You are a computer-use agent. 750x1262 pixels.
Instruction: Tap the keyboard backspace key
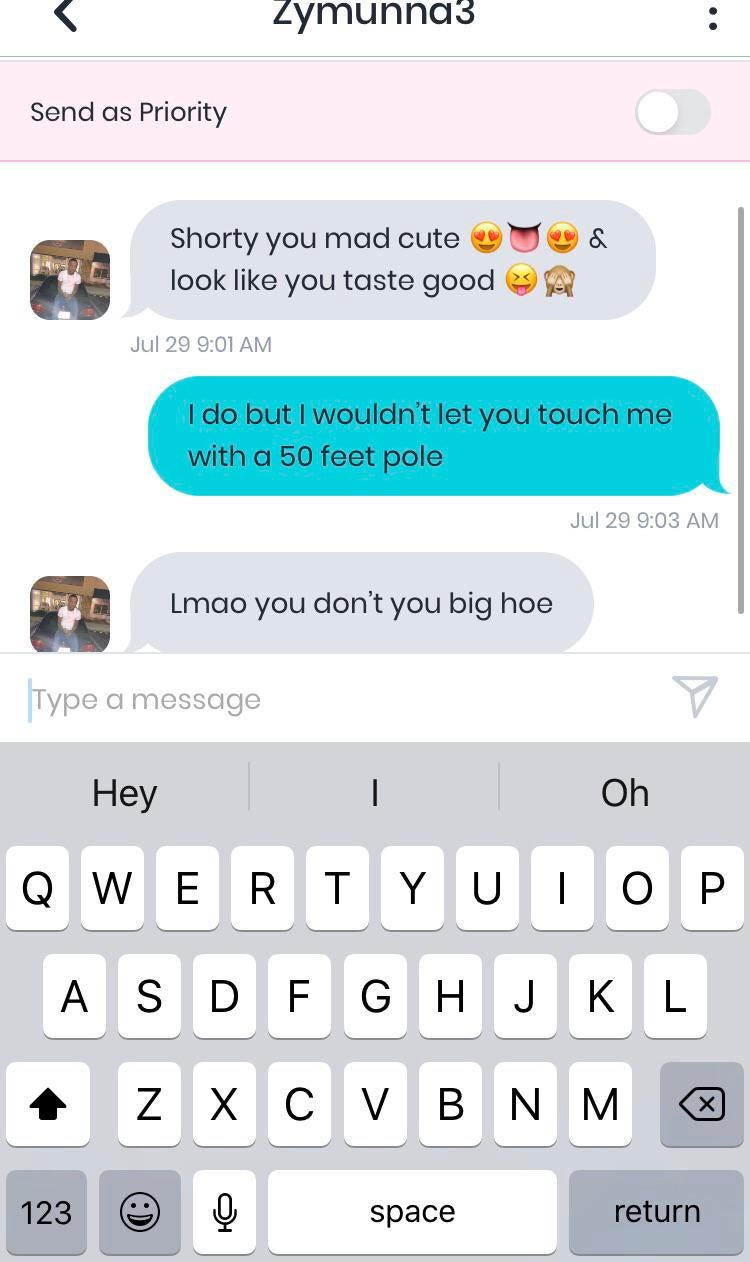pyautogui.click(x=701, y=1104)
